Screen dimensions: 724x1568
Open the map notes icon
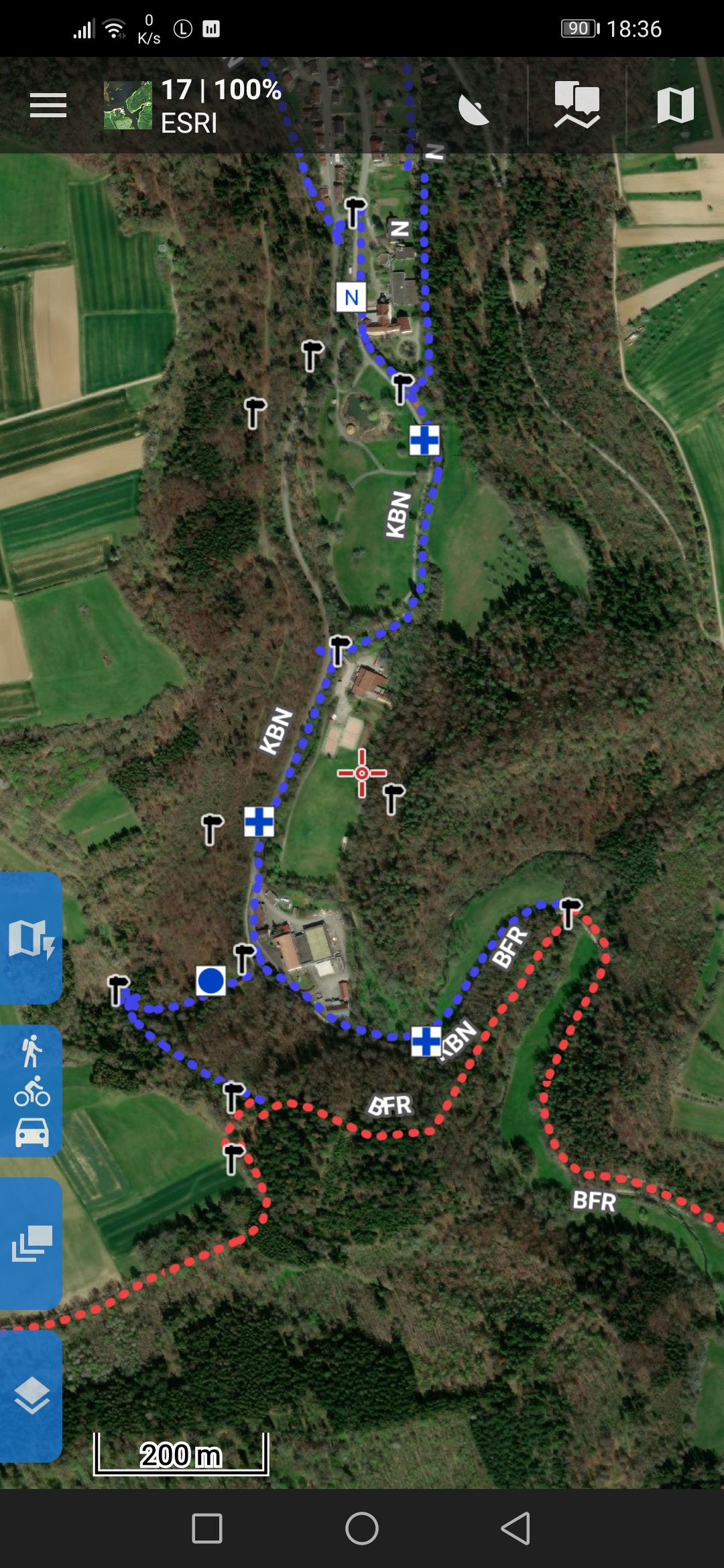coord(577,105)
